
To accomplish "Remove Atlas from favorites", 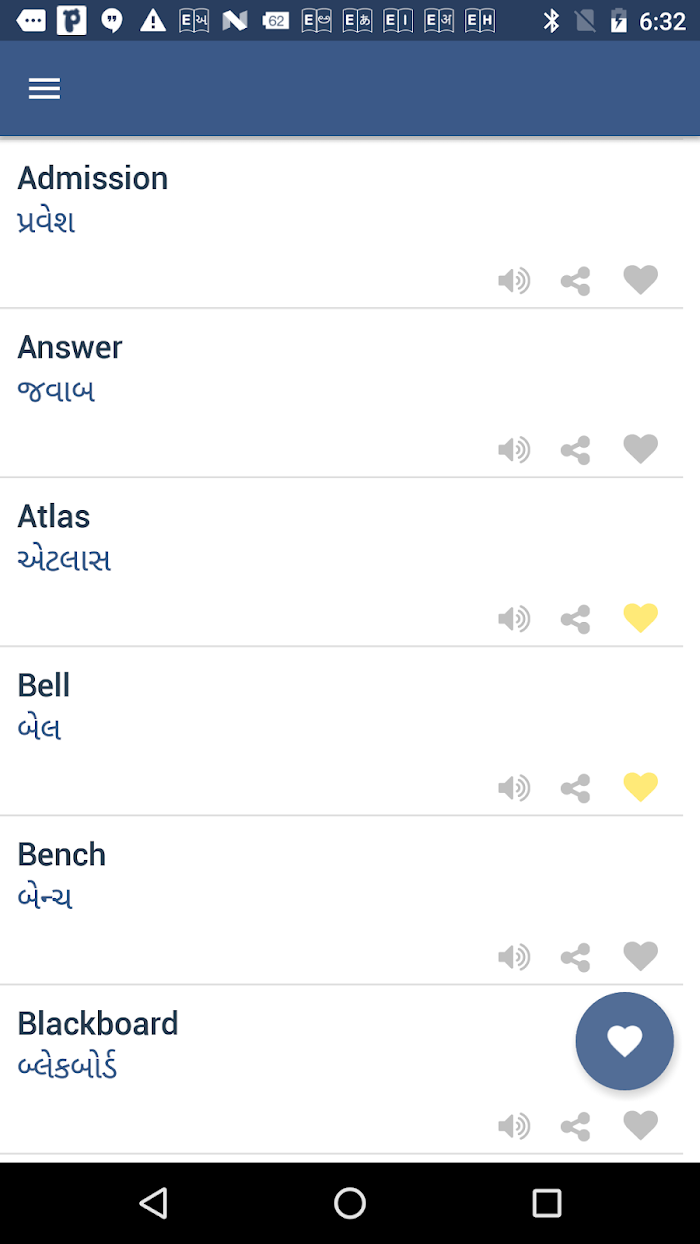I will [x=640, y=618].
